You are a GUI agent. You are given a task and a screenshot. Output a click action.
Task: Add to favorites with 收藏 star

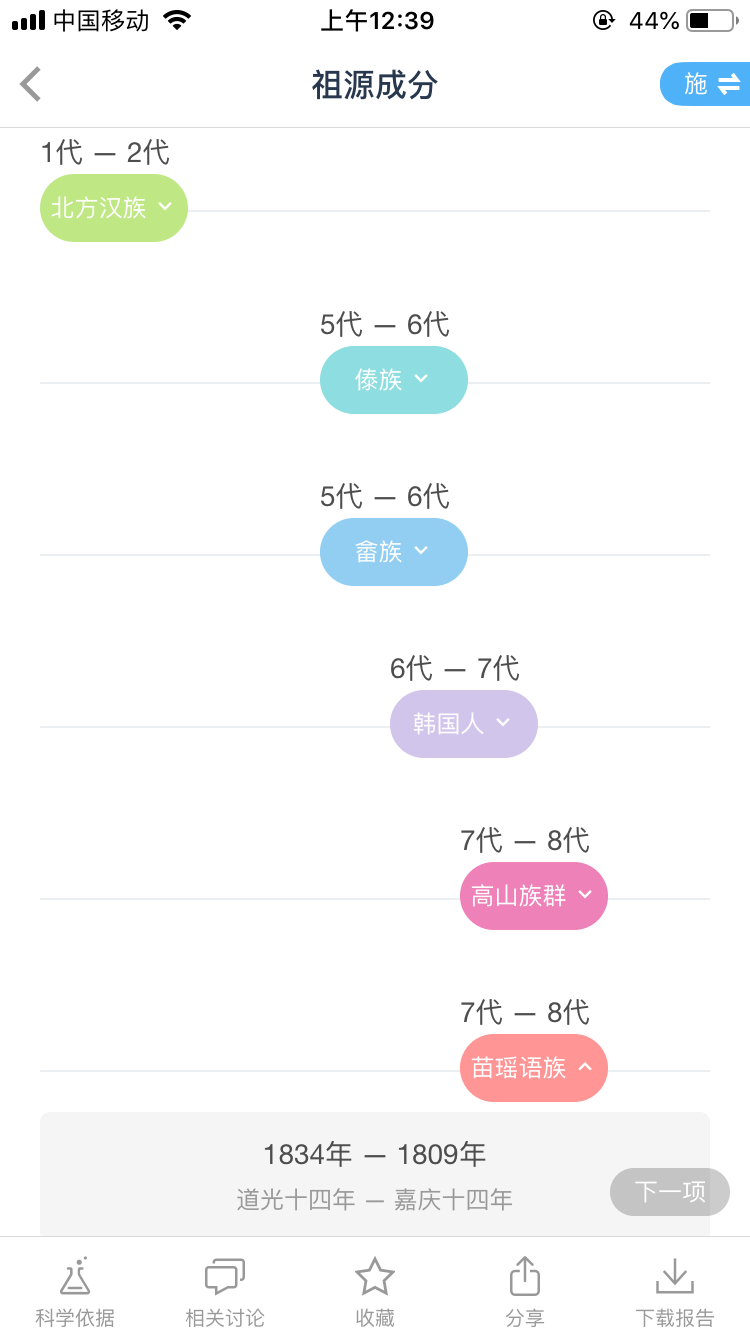pos(375,1291)
